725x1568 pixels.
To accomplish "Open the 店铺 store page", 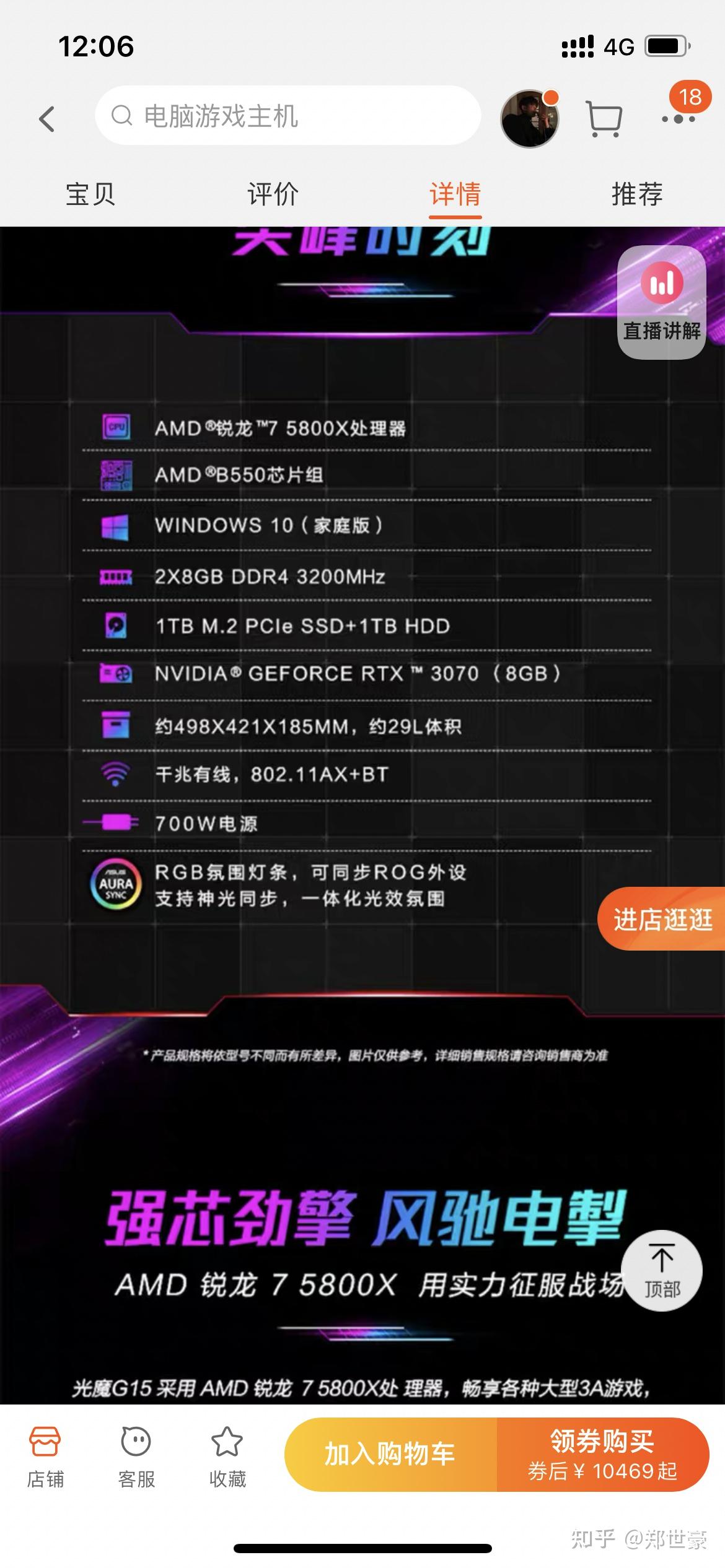I will coord(45,1458).
